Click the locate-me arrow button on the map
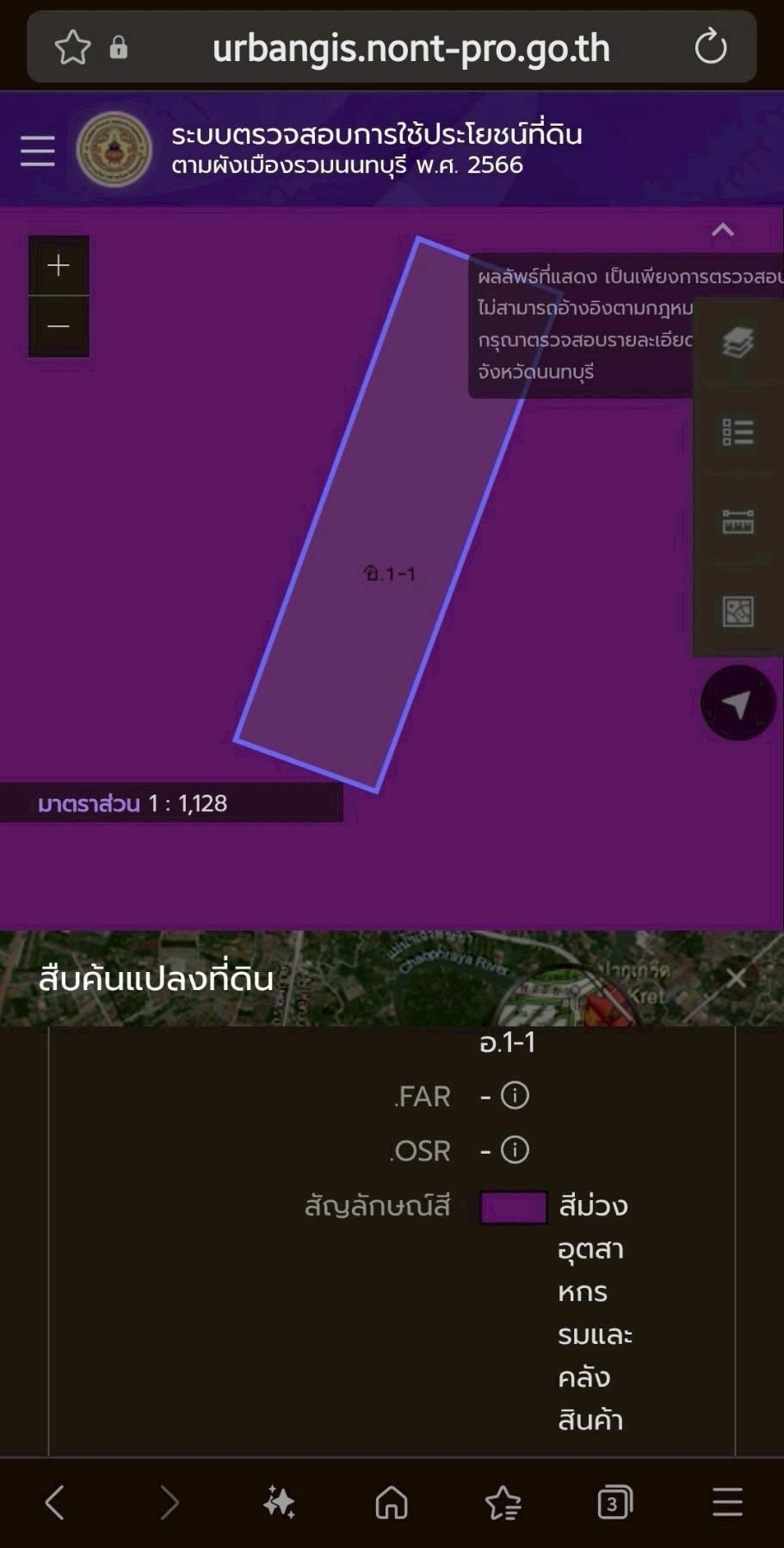The height and width of the screenshot is (1548, 784). click(738, 703)
